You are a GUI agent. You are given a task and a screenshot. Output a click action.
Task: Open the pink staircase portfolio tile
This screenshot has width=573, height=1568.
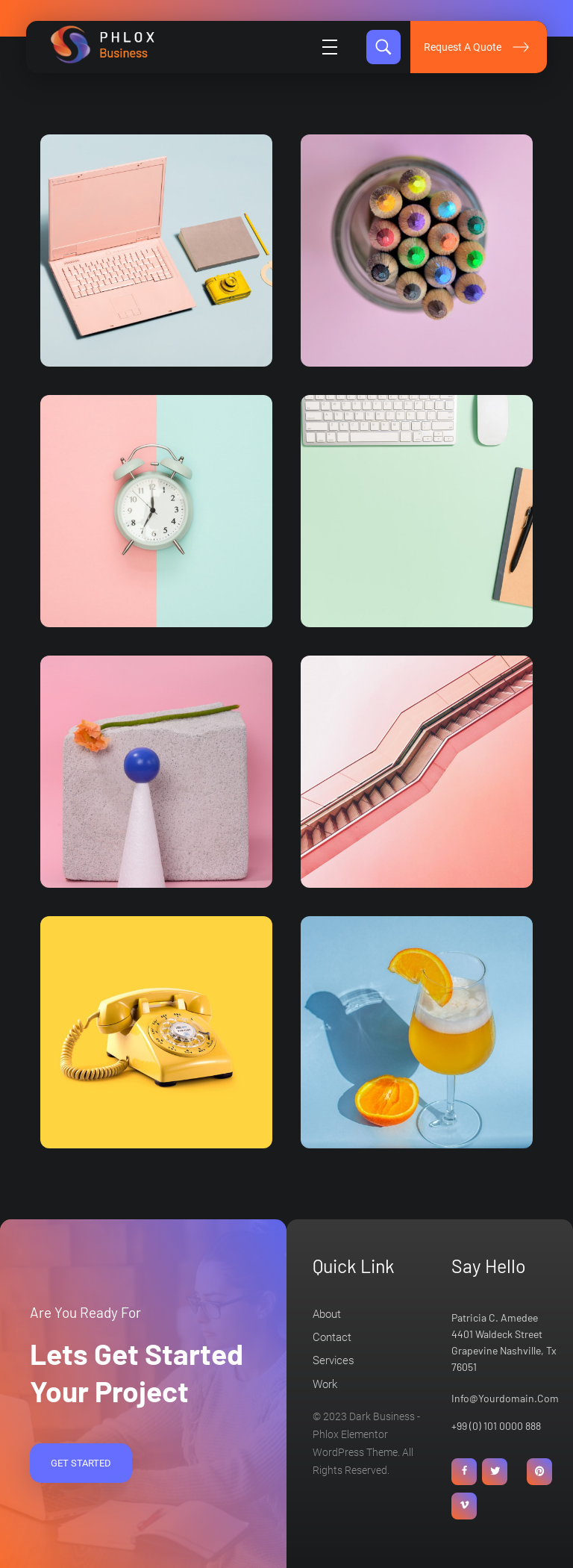pos(416,771)
